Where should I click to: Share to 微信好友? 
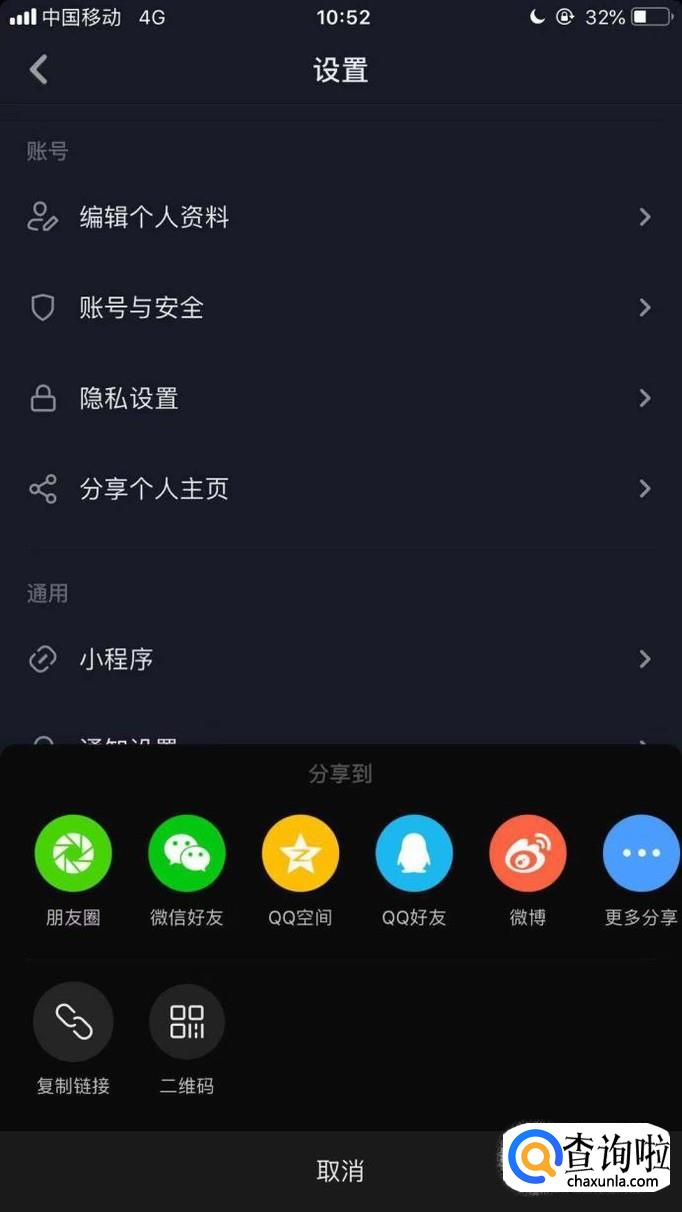pyautogui.click(x=187, y=854)
